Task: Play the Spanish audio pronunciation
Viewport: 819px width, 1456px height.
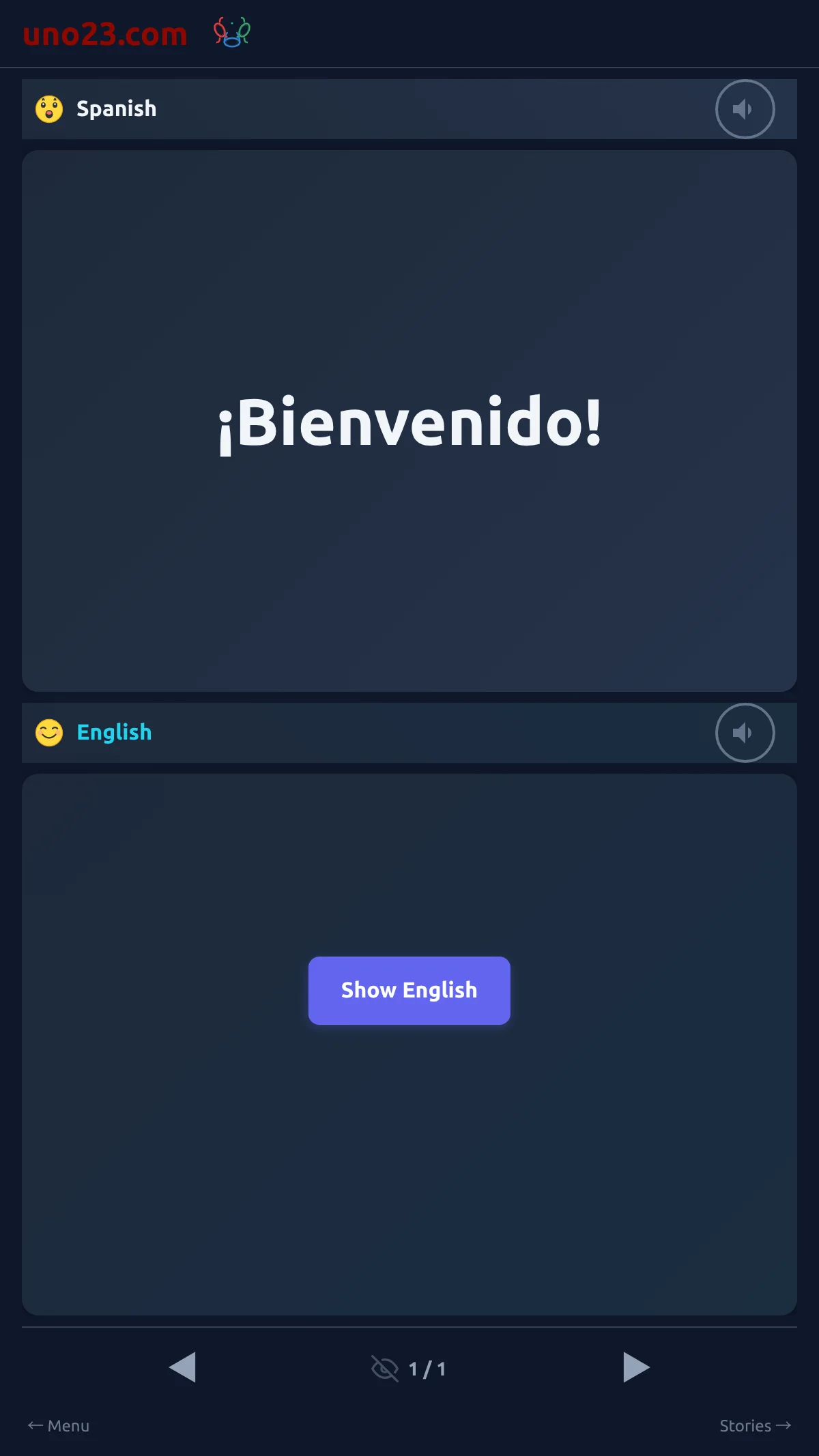Action: pyautogui.click(x=745, y=109)
